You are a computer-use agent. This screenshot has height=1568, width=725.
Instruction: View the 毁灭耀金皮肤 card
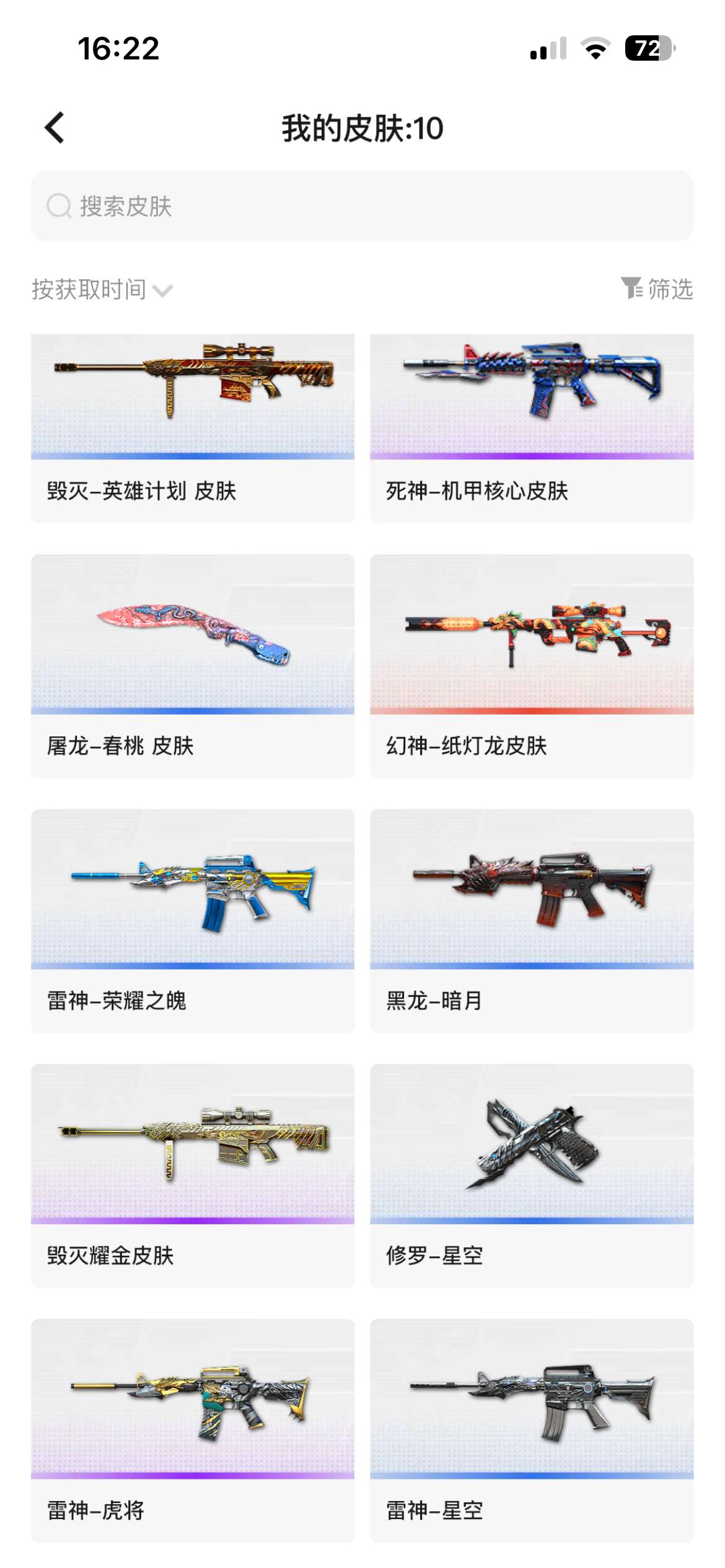tap(193, 1176)
